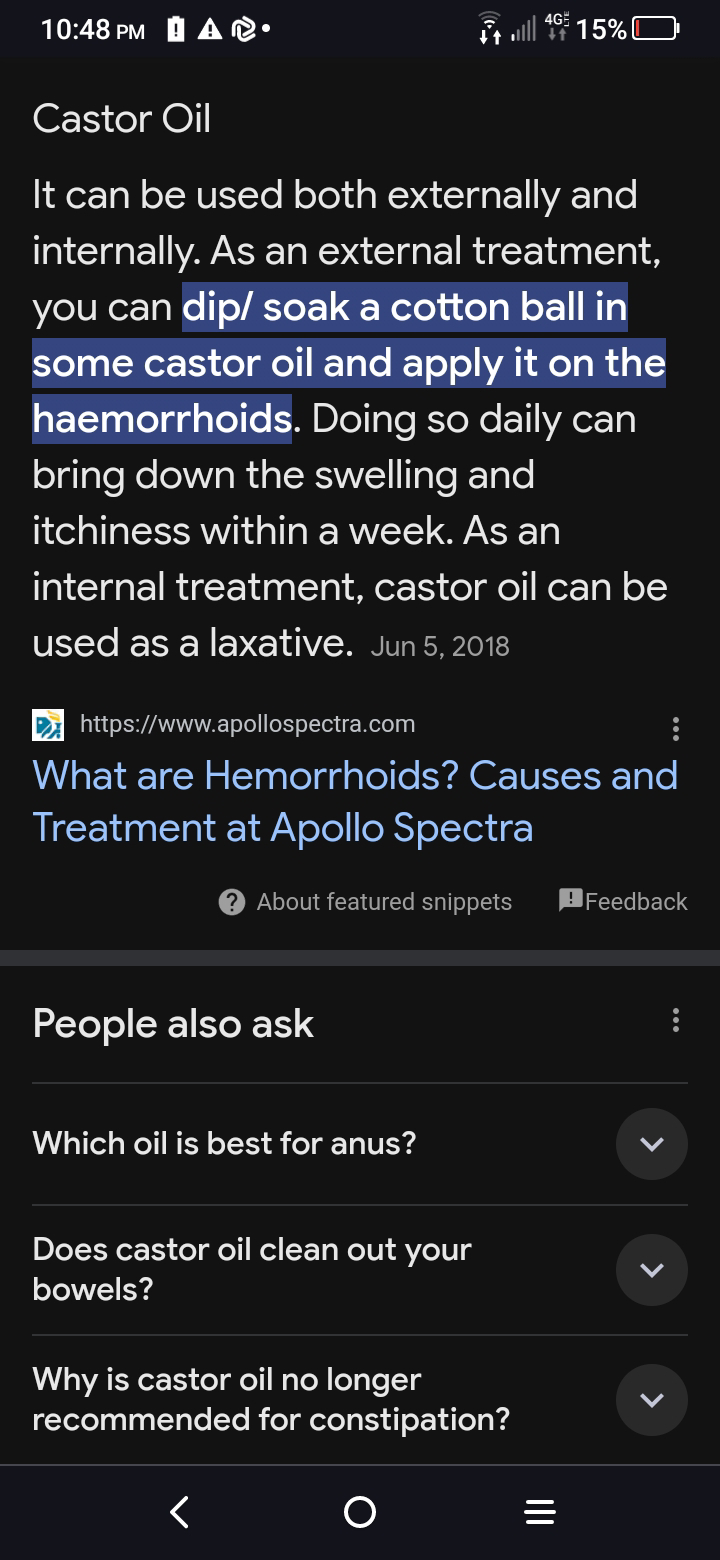
Task: Open the Apollo Spectra hemorrhoids article link
Action: pyautogui.click(x=355, y=801)
